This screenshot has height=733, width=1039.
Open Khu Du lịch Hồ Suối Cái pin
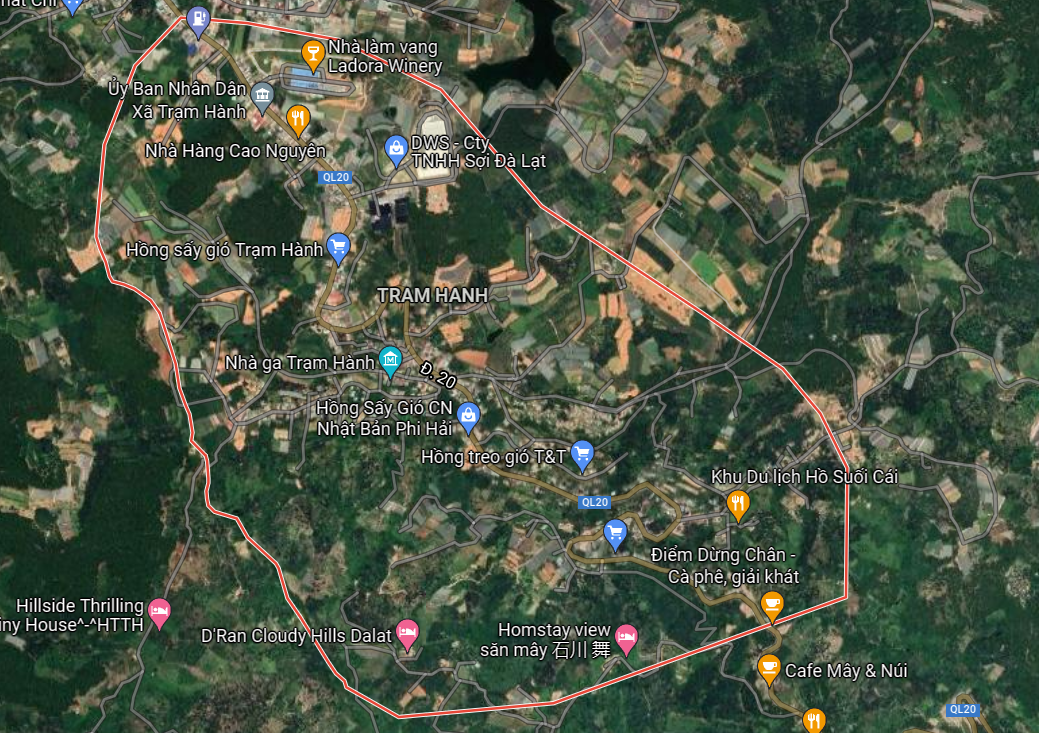click(x=739, y=503)
